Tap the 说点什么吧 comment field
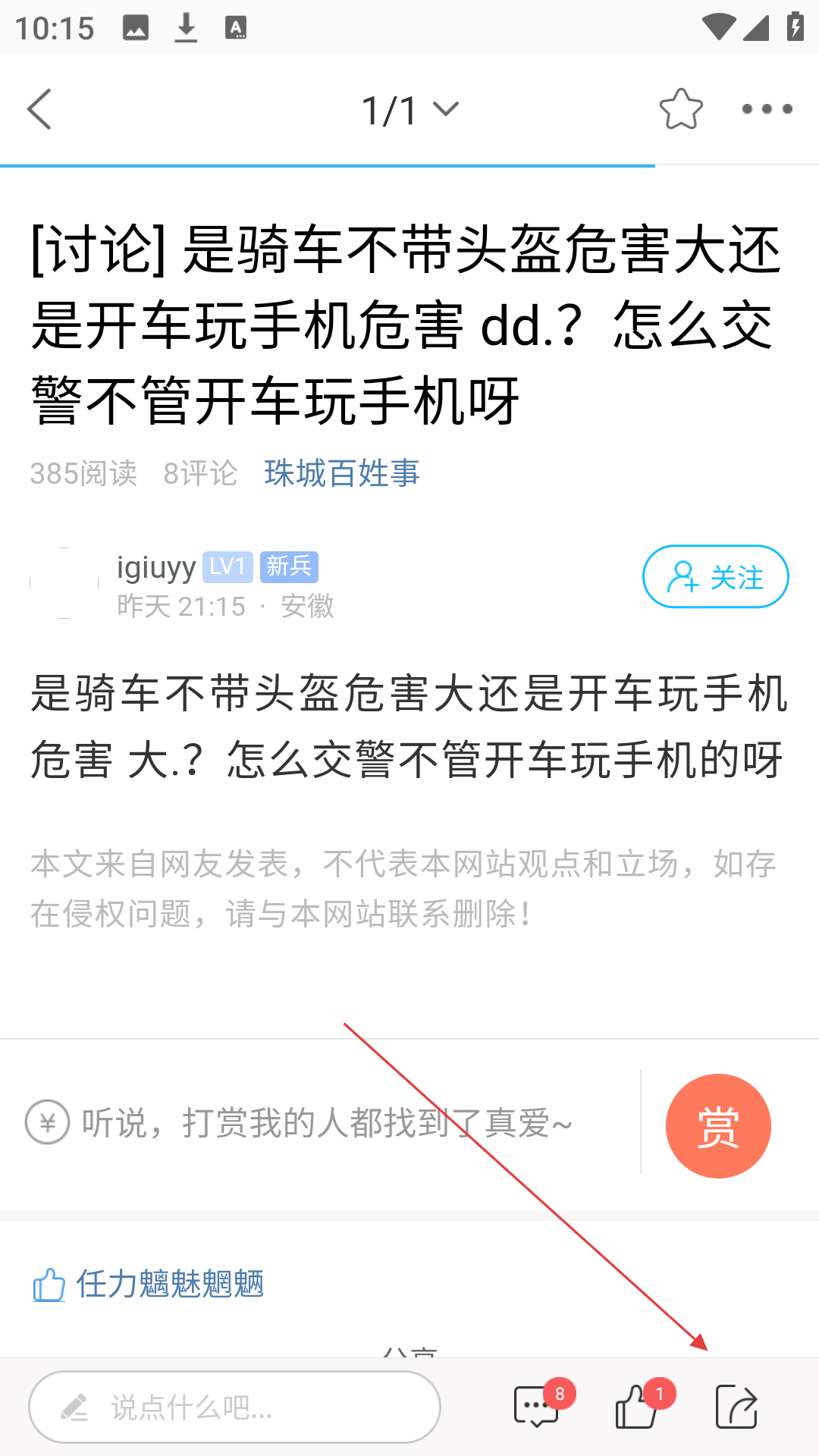Image resolution: width=819 pixels, height=1456 pixels. point(235,1407)
